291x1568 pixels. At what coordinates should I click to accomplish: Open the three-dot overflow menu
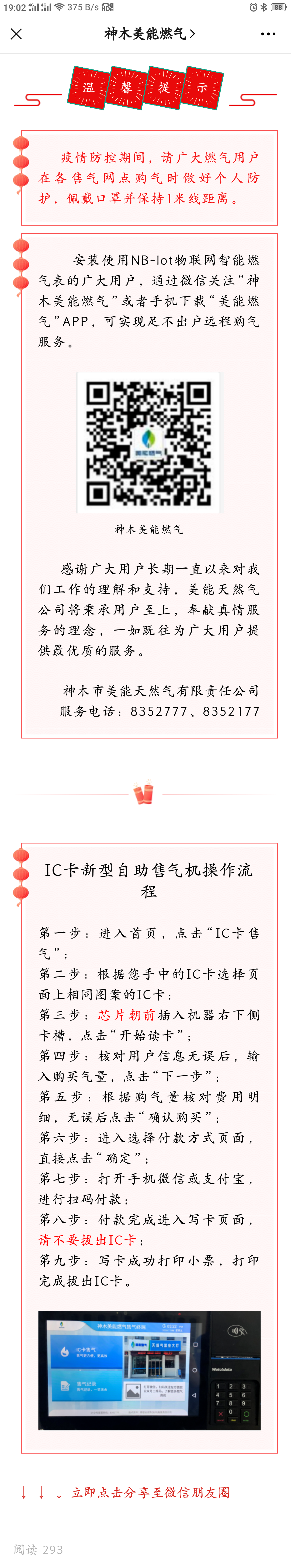pos(268,34)
